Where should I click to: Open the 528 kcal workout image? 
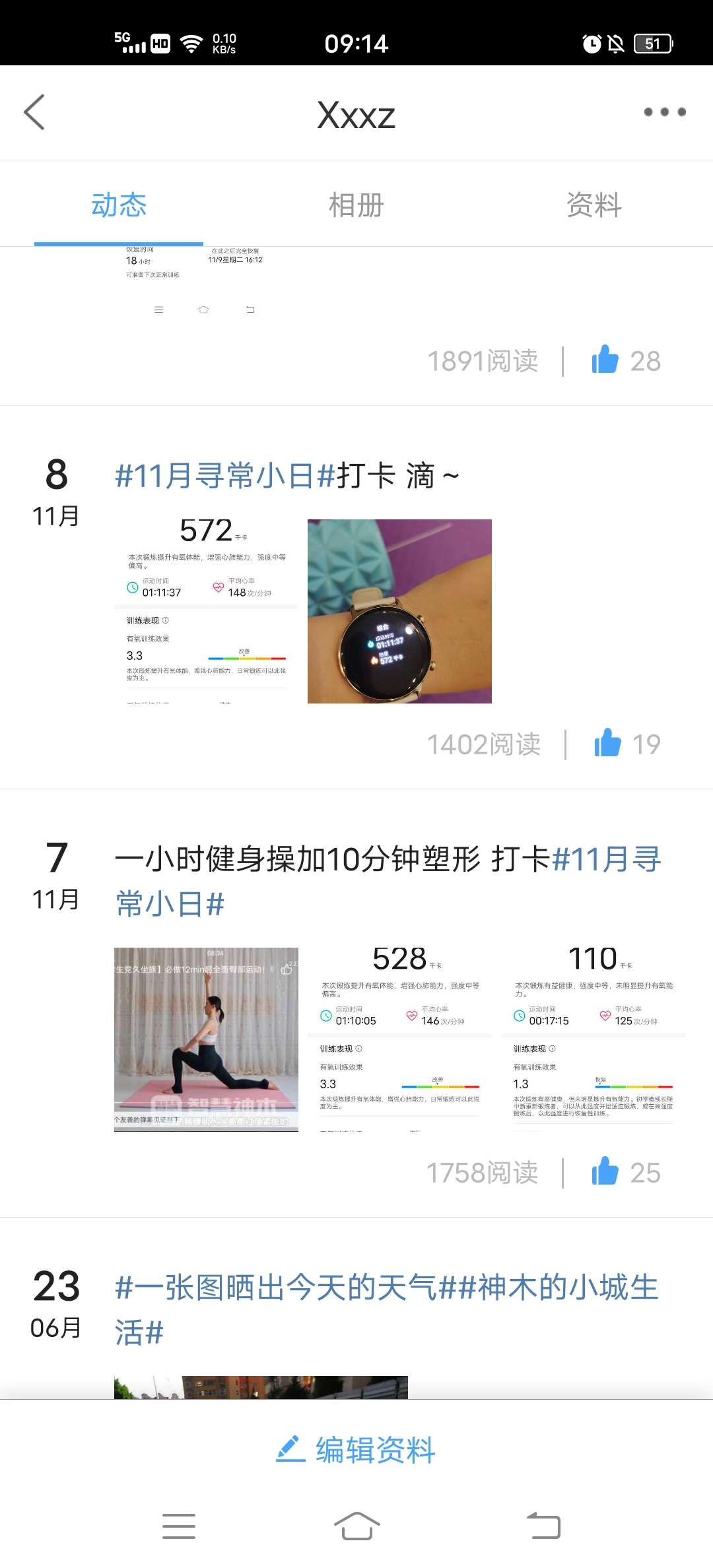click(399, 1039)
